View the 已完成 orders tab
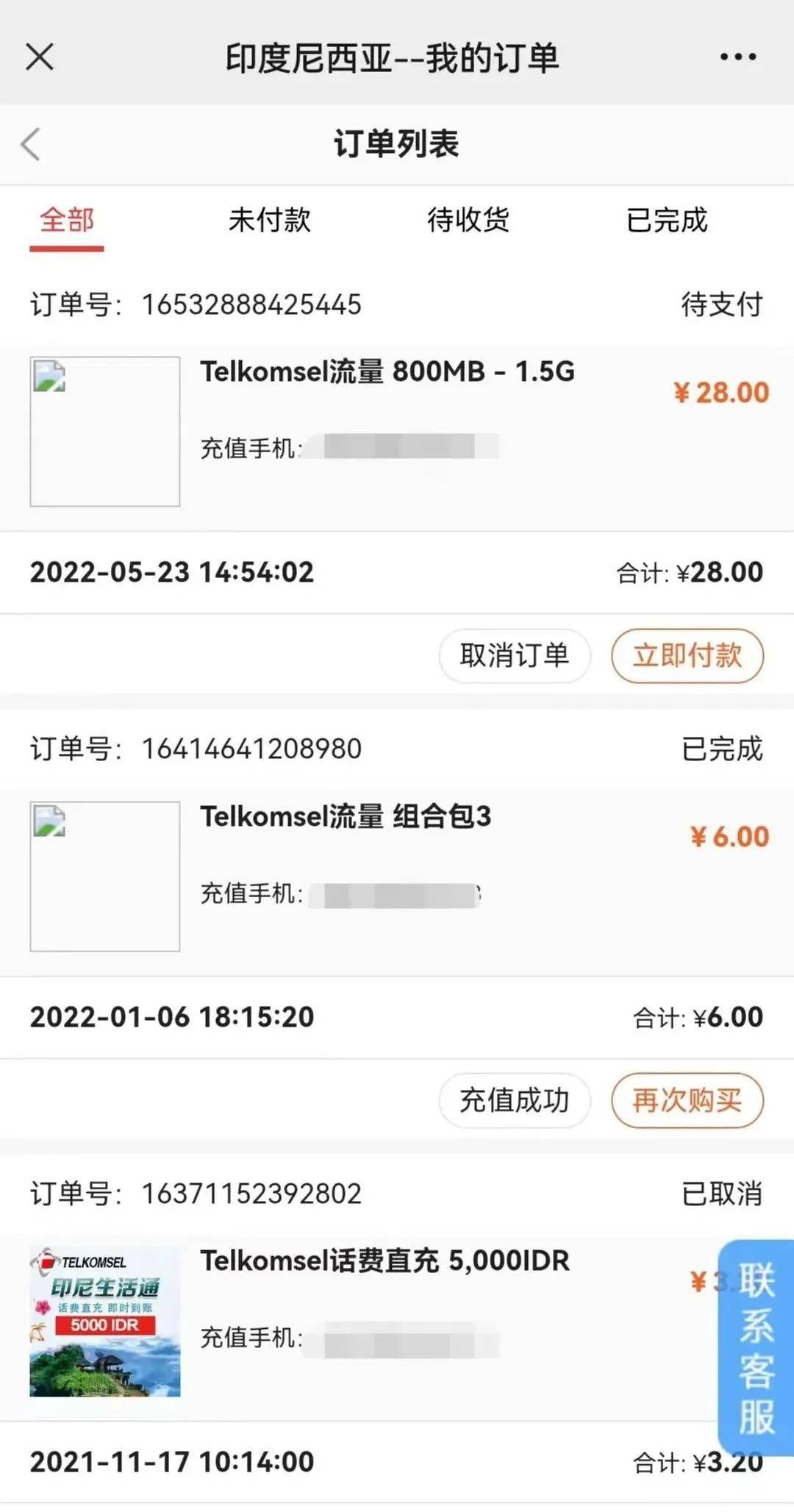 point(667,220)
